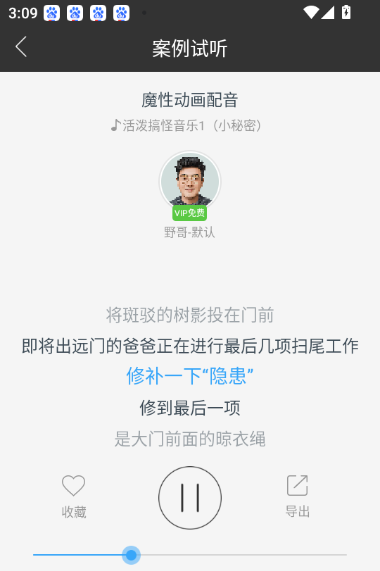Viewport: 380px width, 571px height.
Task: Go back from the 案例试听 page
Action: click(x=21, y=47)
